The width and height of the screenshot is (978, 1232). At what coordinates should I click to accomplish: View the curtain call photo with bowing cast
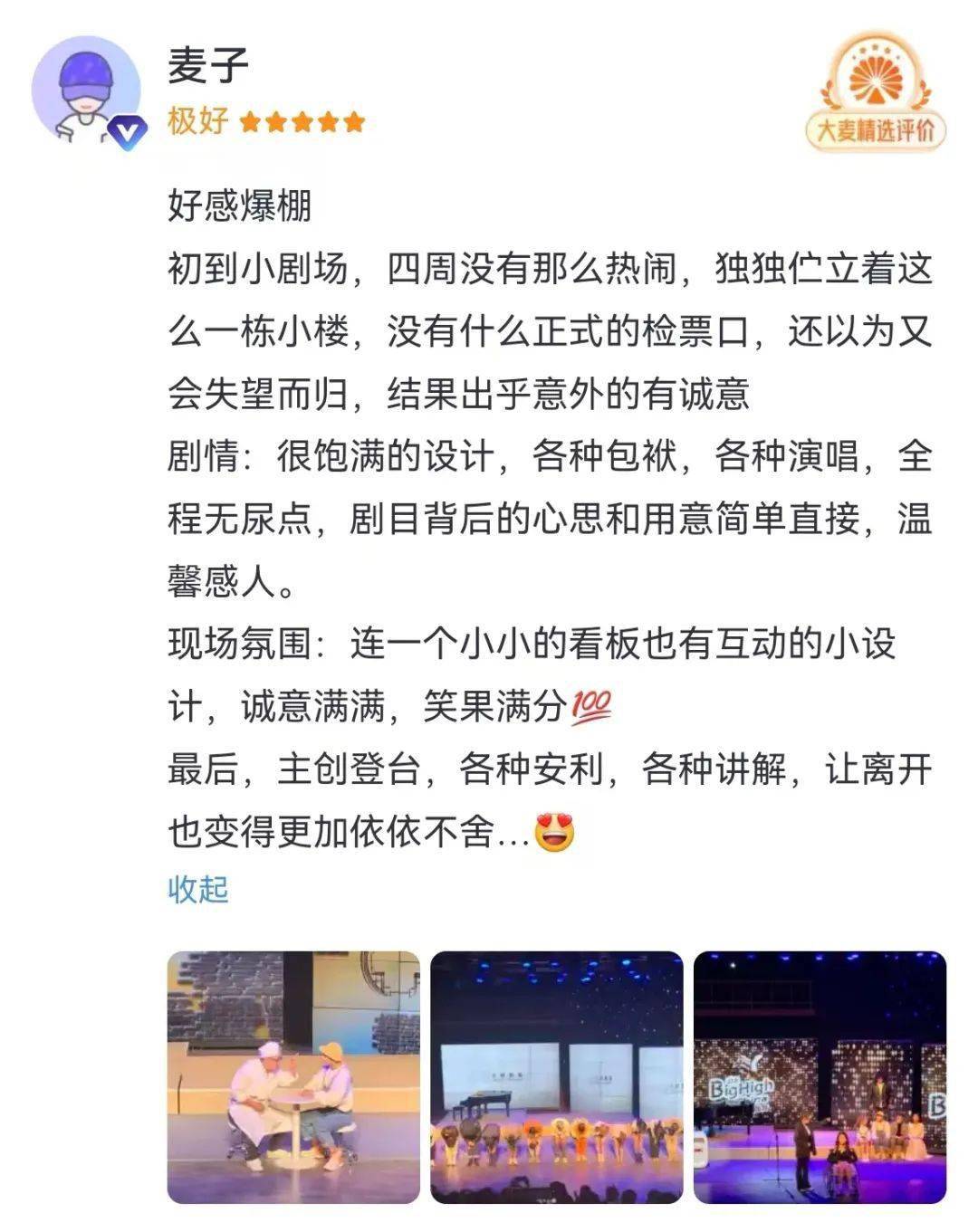[x=556, y=1076]
